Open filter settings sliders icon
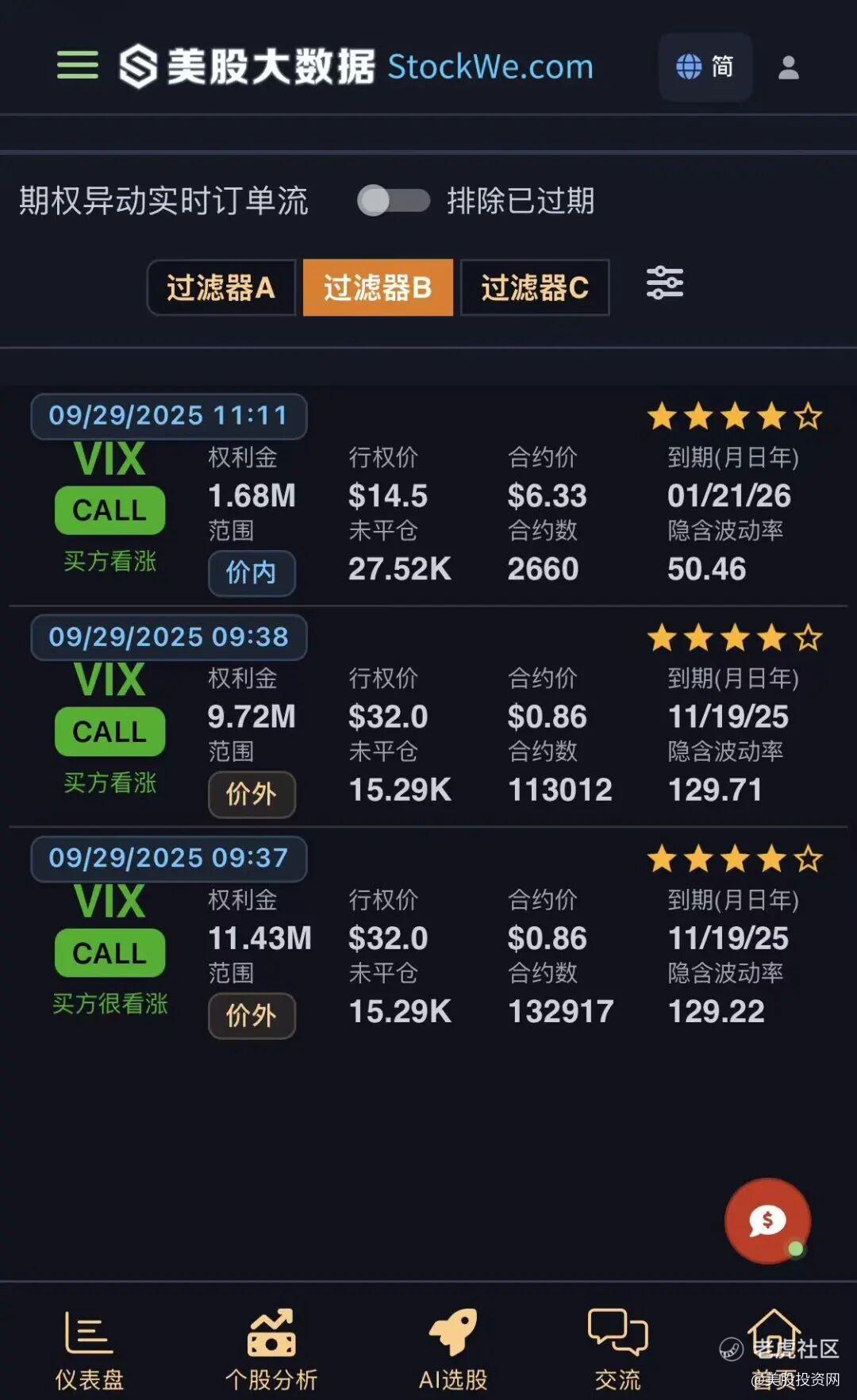This screenshot has height=1400, width=857. tap(665, 283)
